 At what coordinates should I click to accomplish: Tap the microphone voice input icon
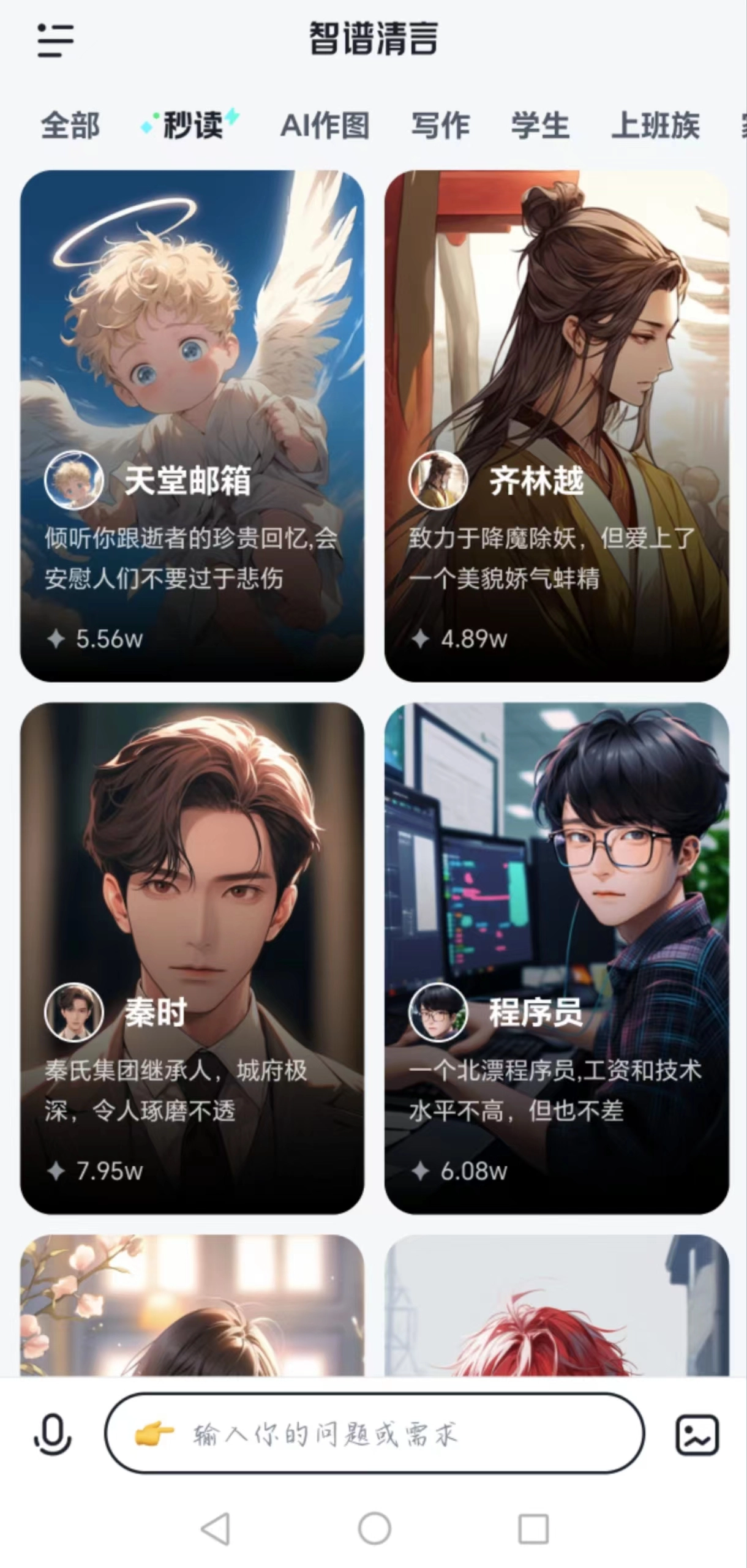pos(52,1434)
